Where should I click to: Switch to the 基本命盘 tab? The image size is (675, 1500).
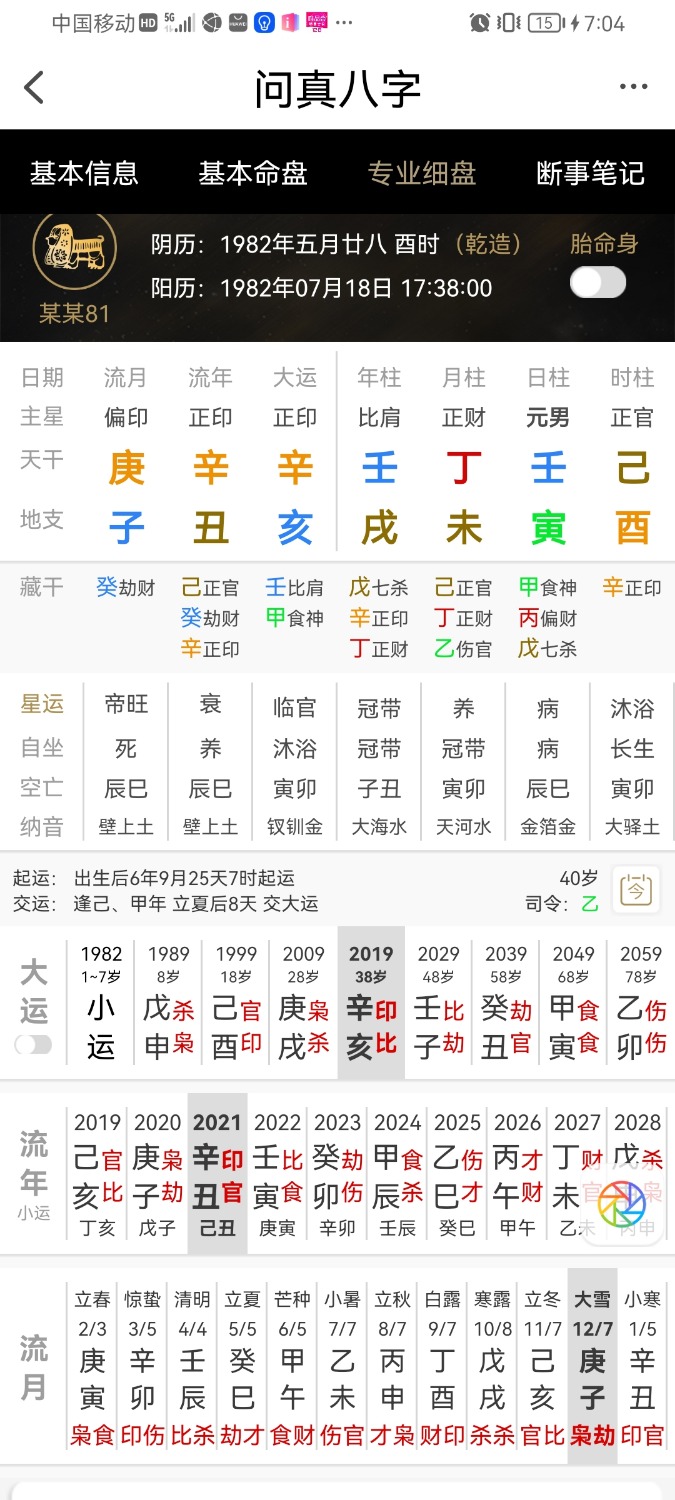253,173
